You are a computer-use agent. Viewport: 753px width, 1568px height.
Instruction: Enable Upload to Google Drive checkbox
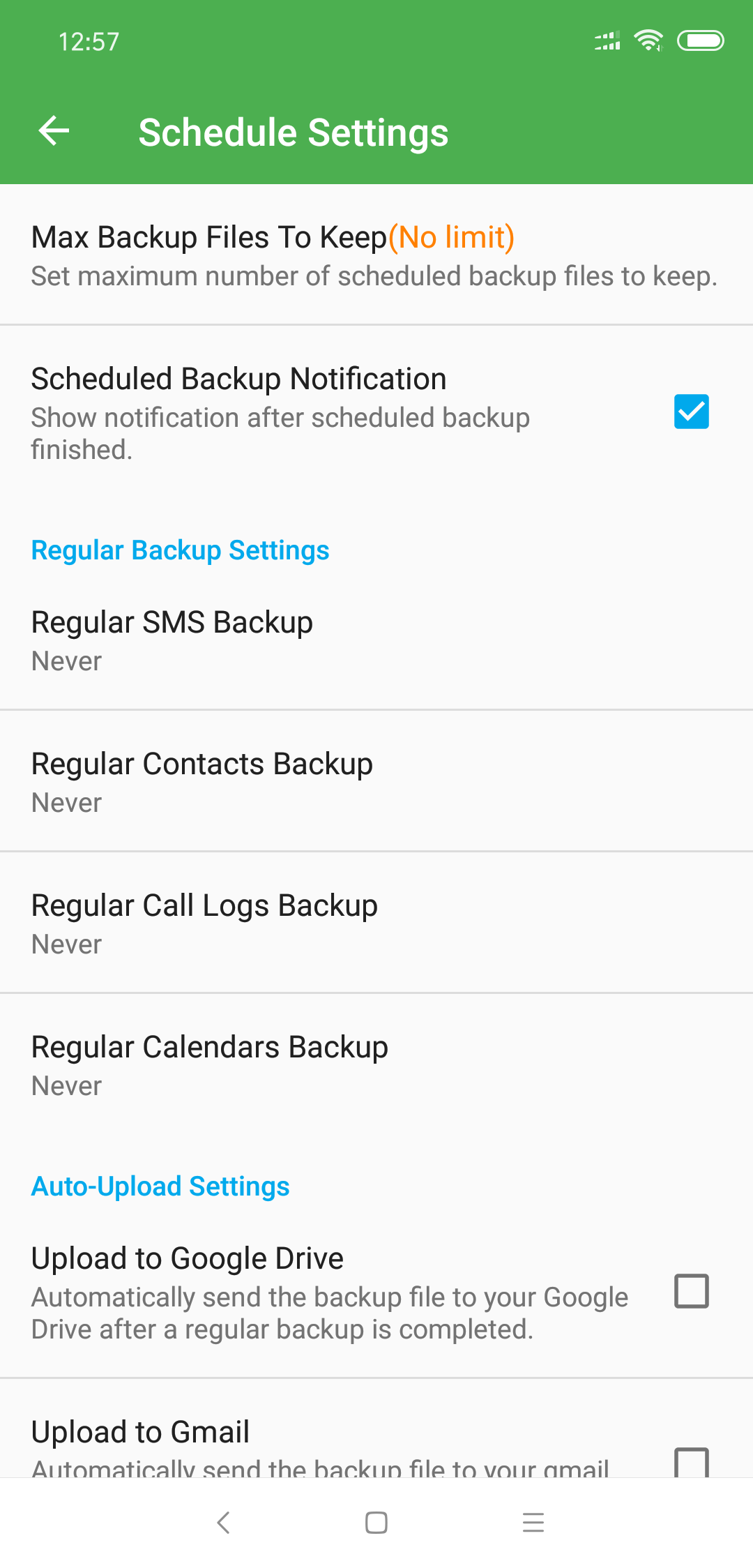coord(691,1291)
